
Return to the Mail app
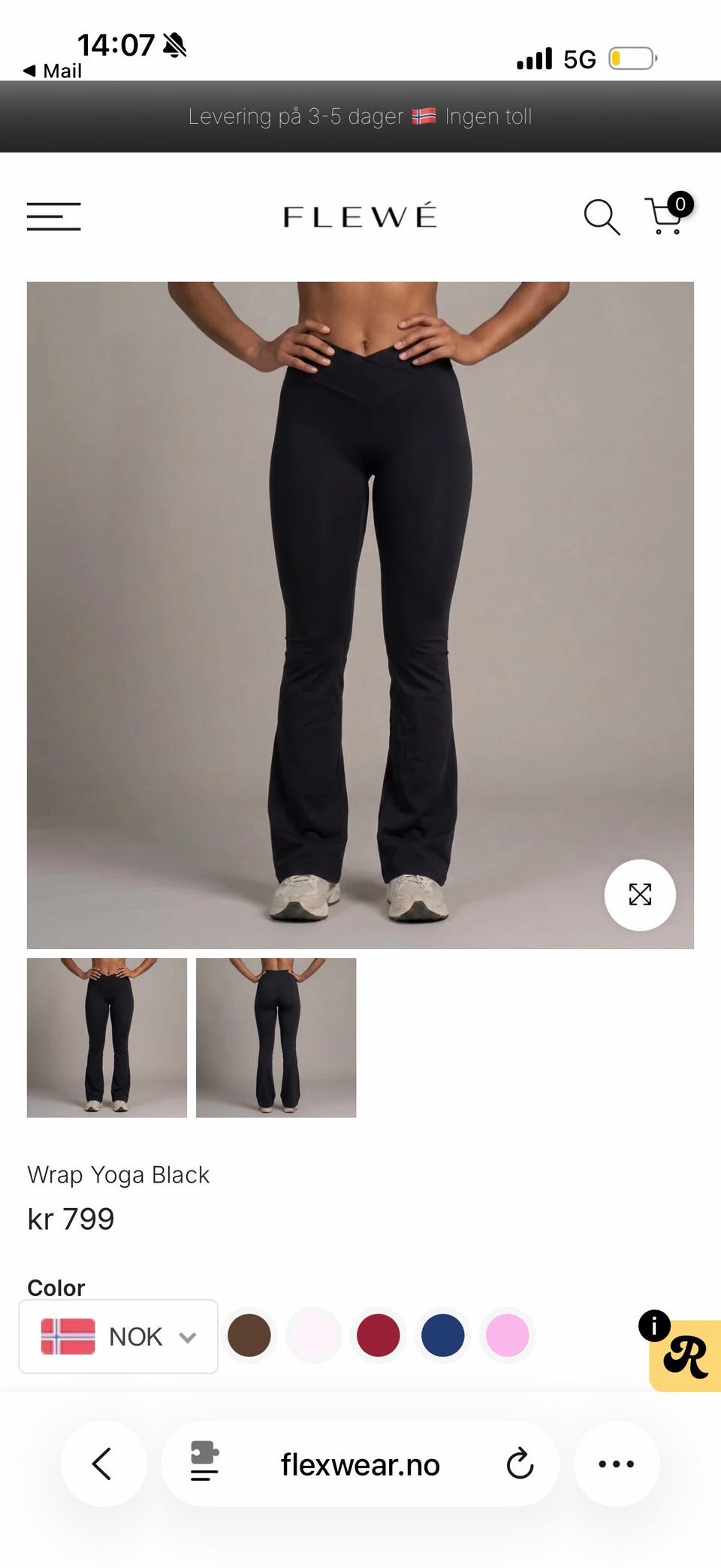(53, 71)
